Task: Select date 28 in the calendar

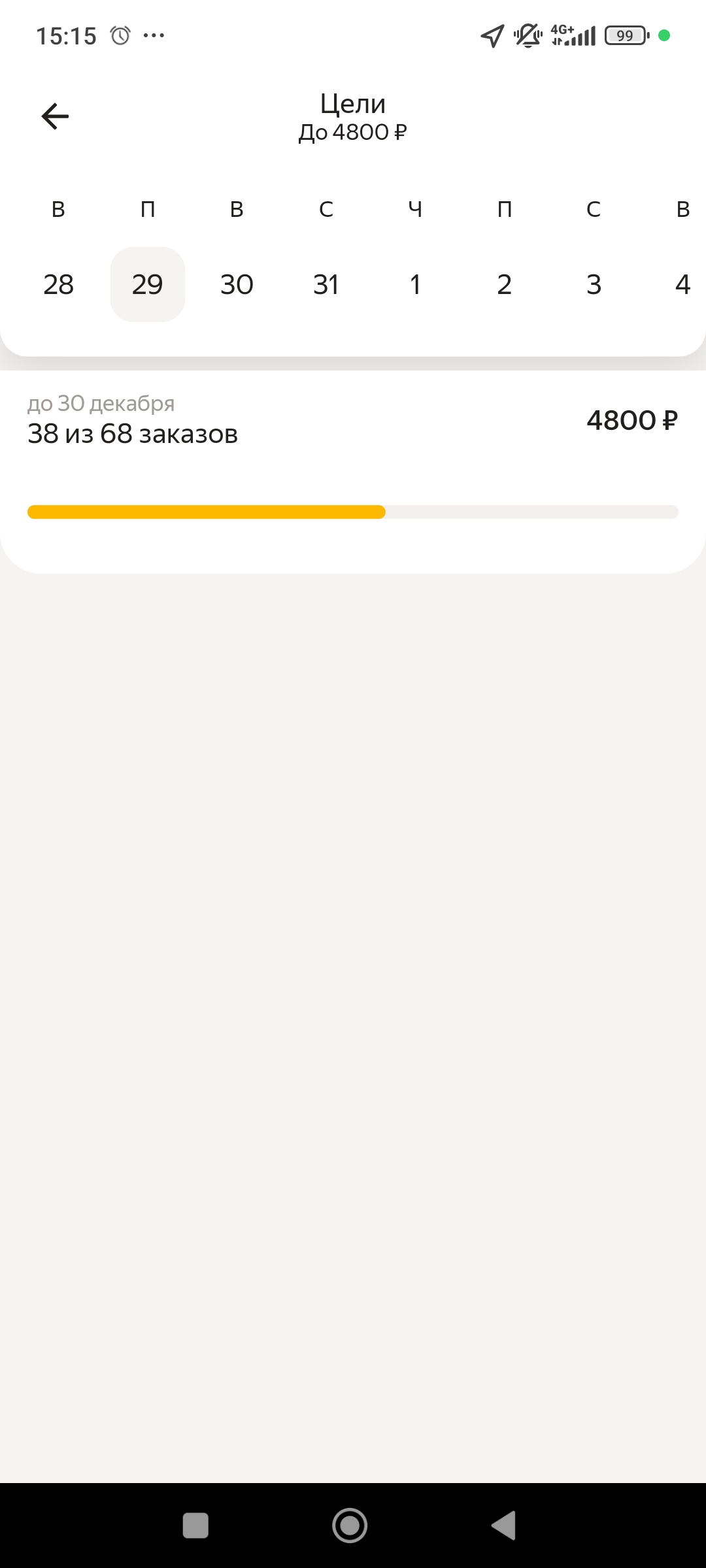Action: (x=58, y=284)
